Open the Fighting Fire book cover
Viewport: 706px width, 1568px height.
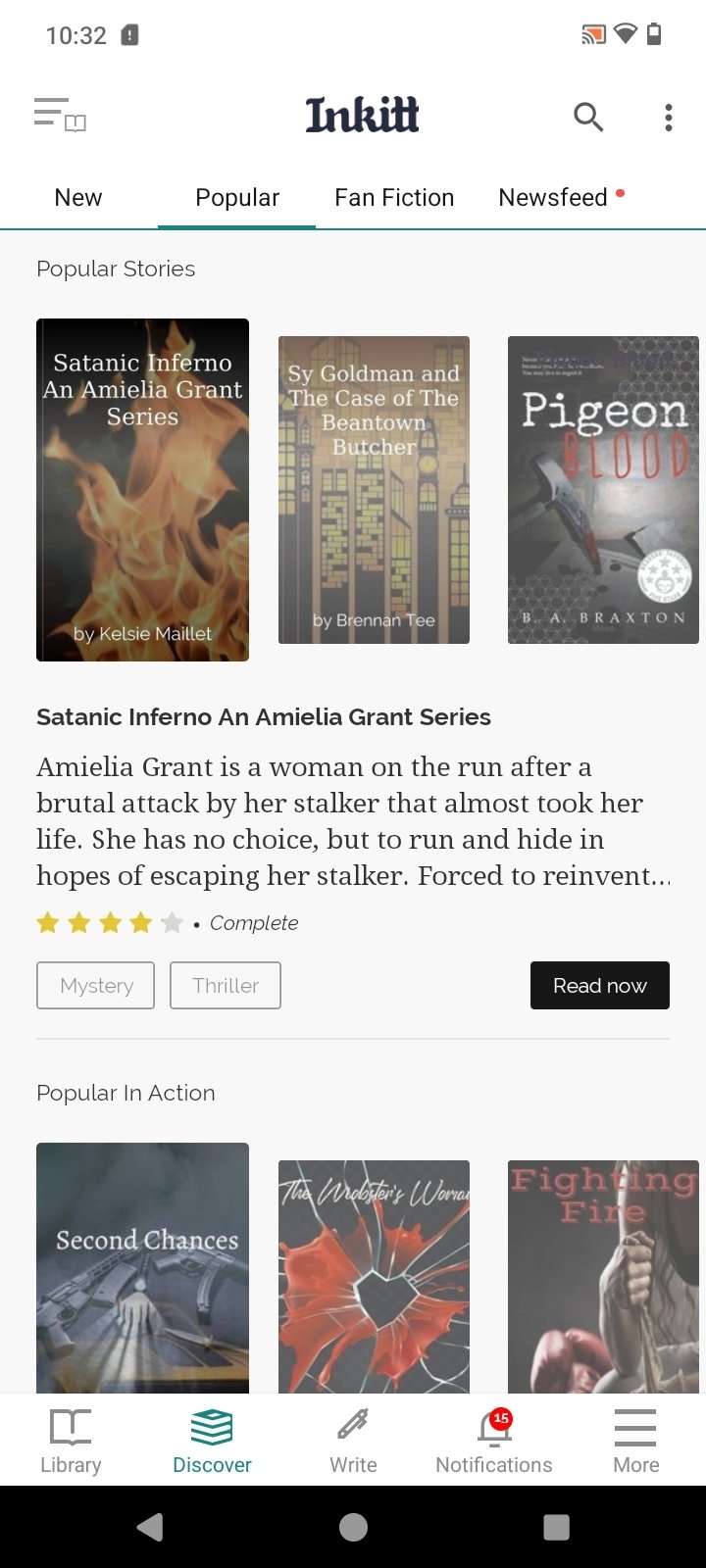(x=603, y=1277)
